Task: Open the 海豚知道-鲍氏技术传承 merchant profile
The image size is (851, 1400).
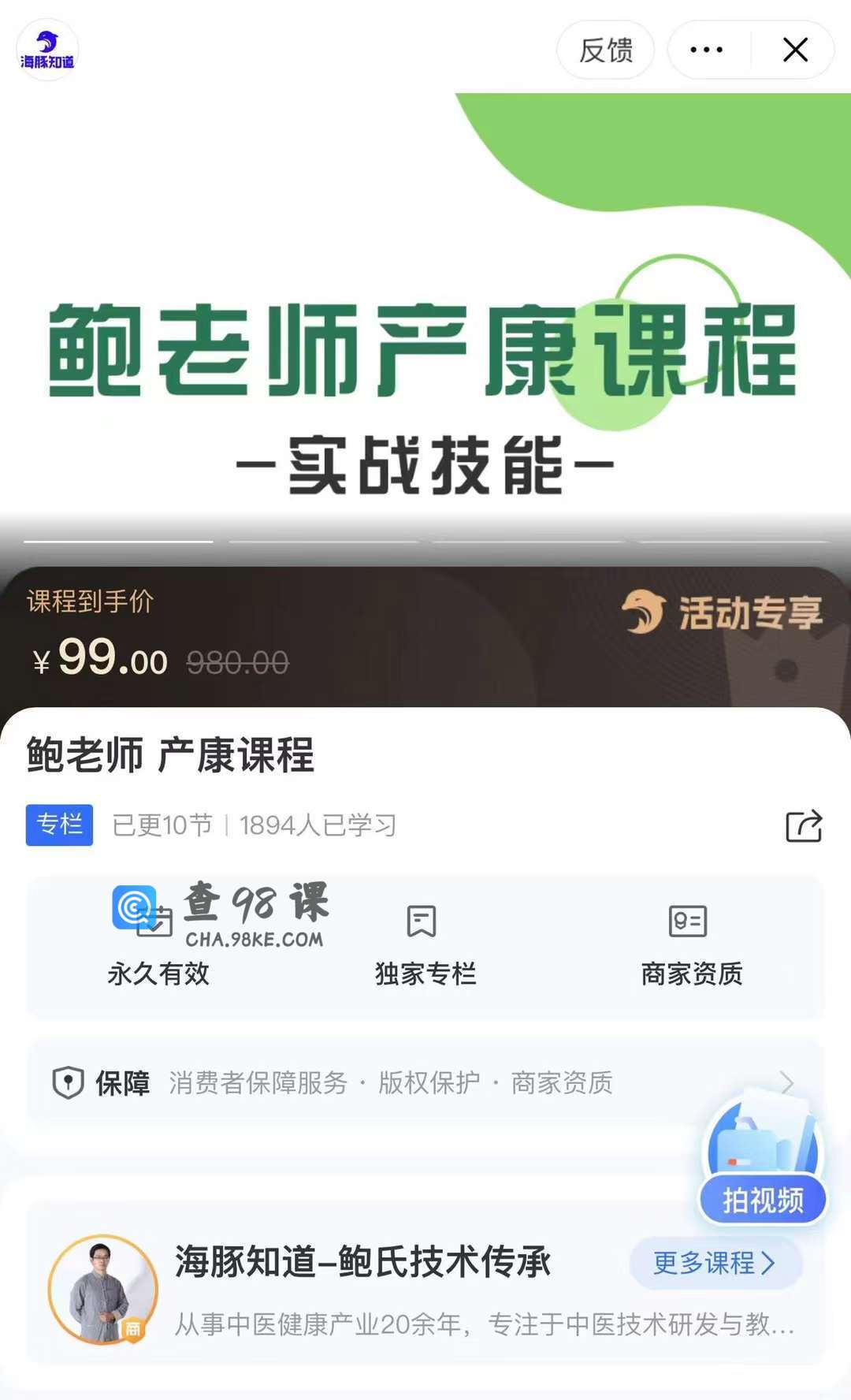Action: [x=362, y=1262]
